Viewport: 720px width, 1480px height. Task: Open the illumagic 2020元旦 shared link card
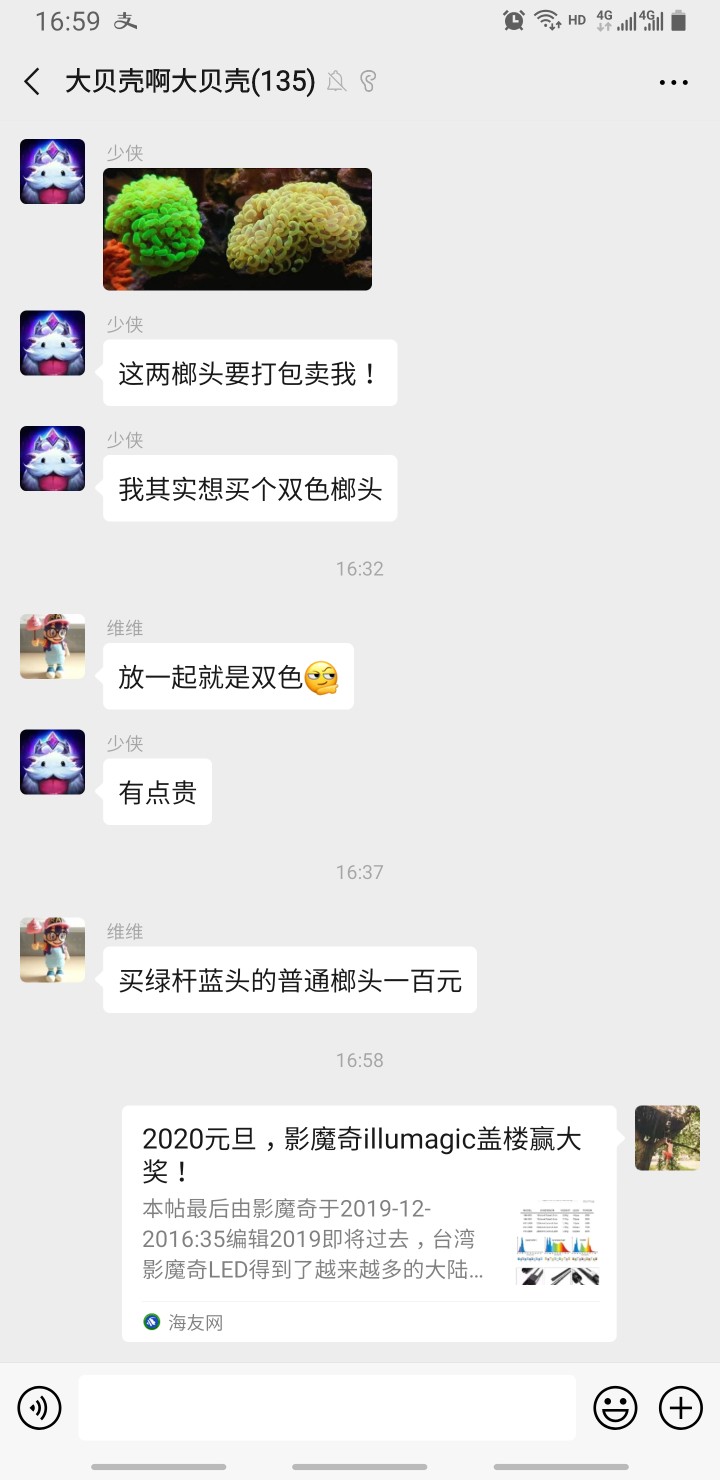(369, 1222)
